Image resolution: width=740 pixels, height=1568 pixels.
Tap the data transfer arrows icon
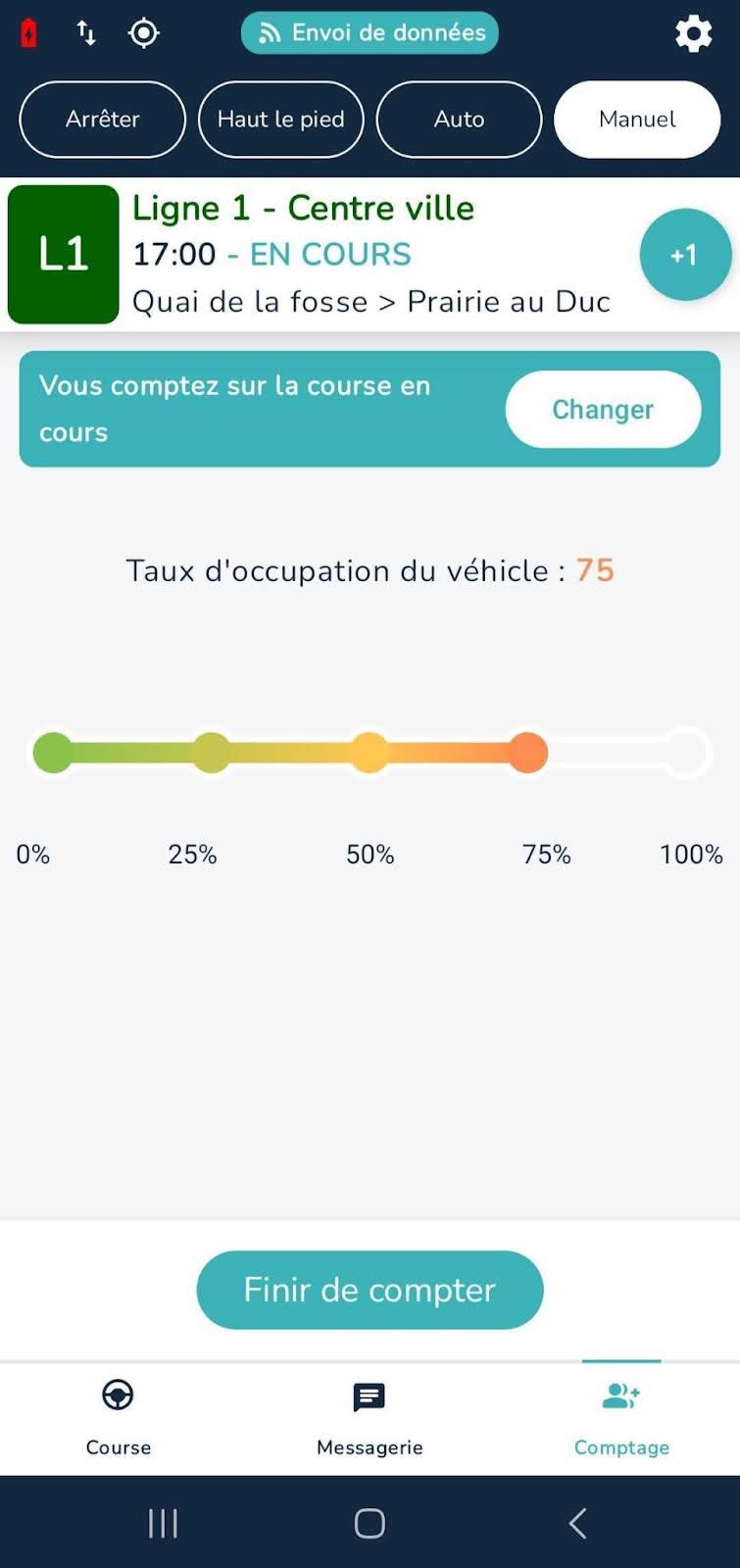85,32
